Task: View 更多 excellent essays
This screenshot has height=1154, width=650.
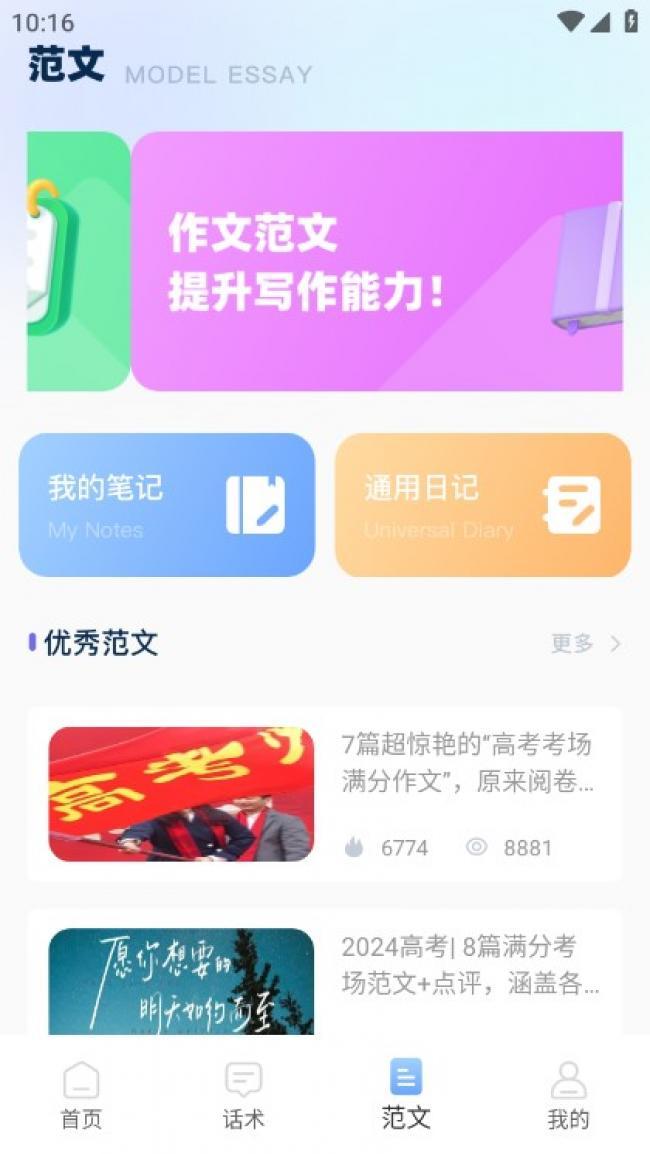Action: click(586, 643)
